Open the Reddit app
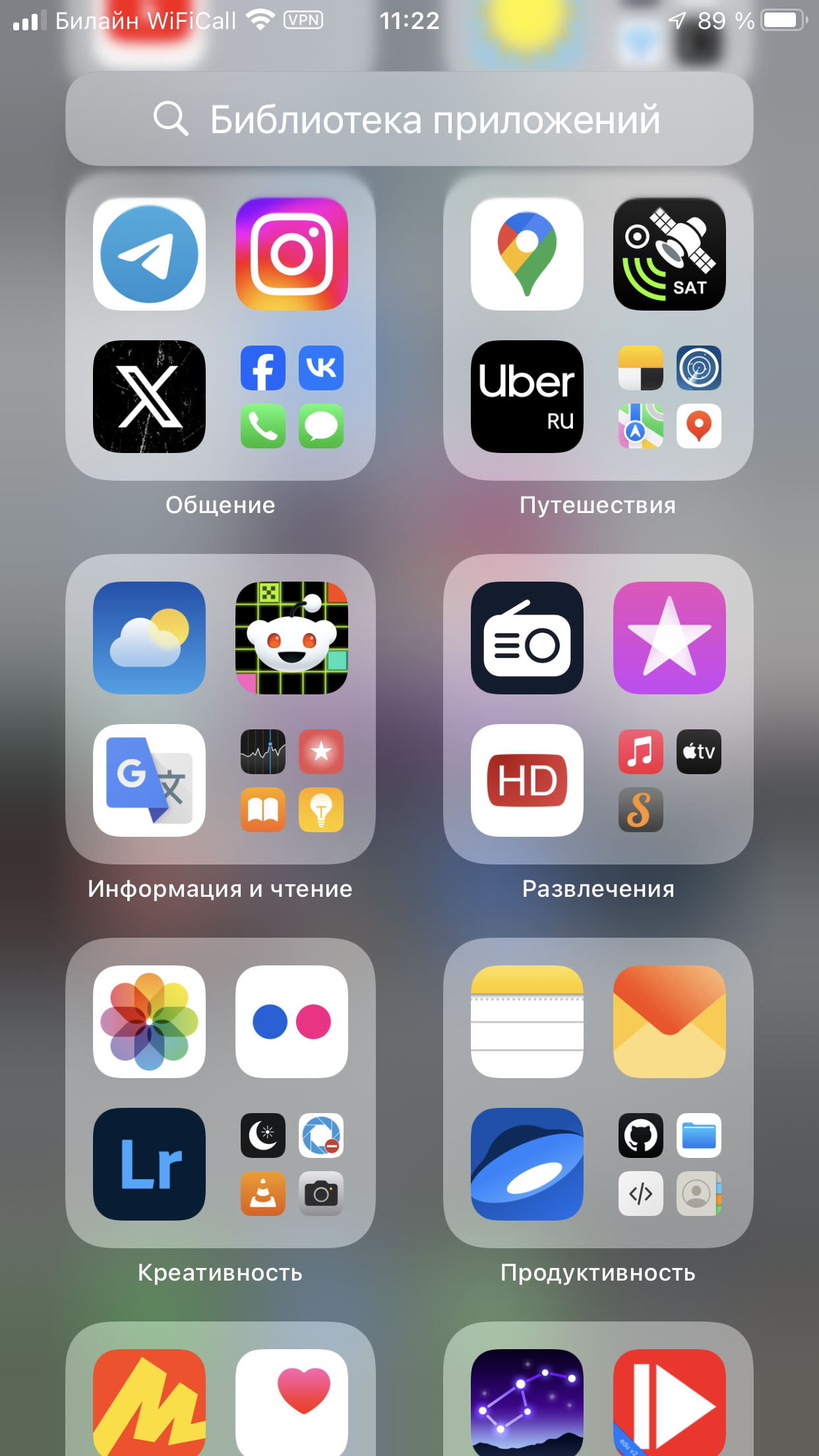 [291, 638]
